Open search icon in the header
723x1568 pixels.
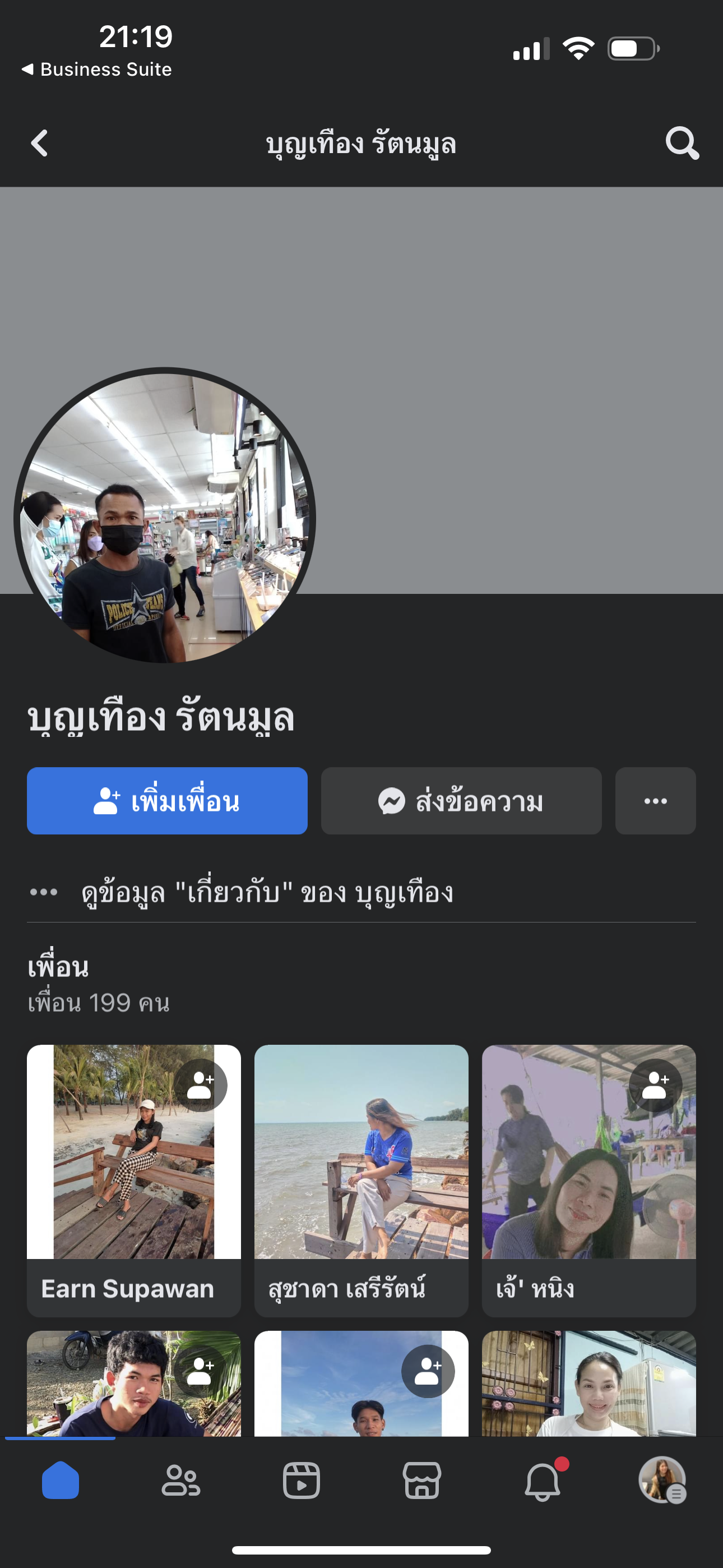coord(682,144)
